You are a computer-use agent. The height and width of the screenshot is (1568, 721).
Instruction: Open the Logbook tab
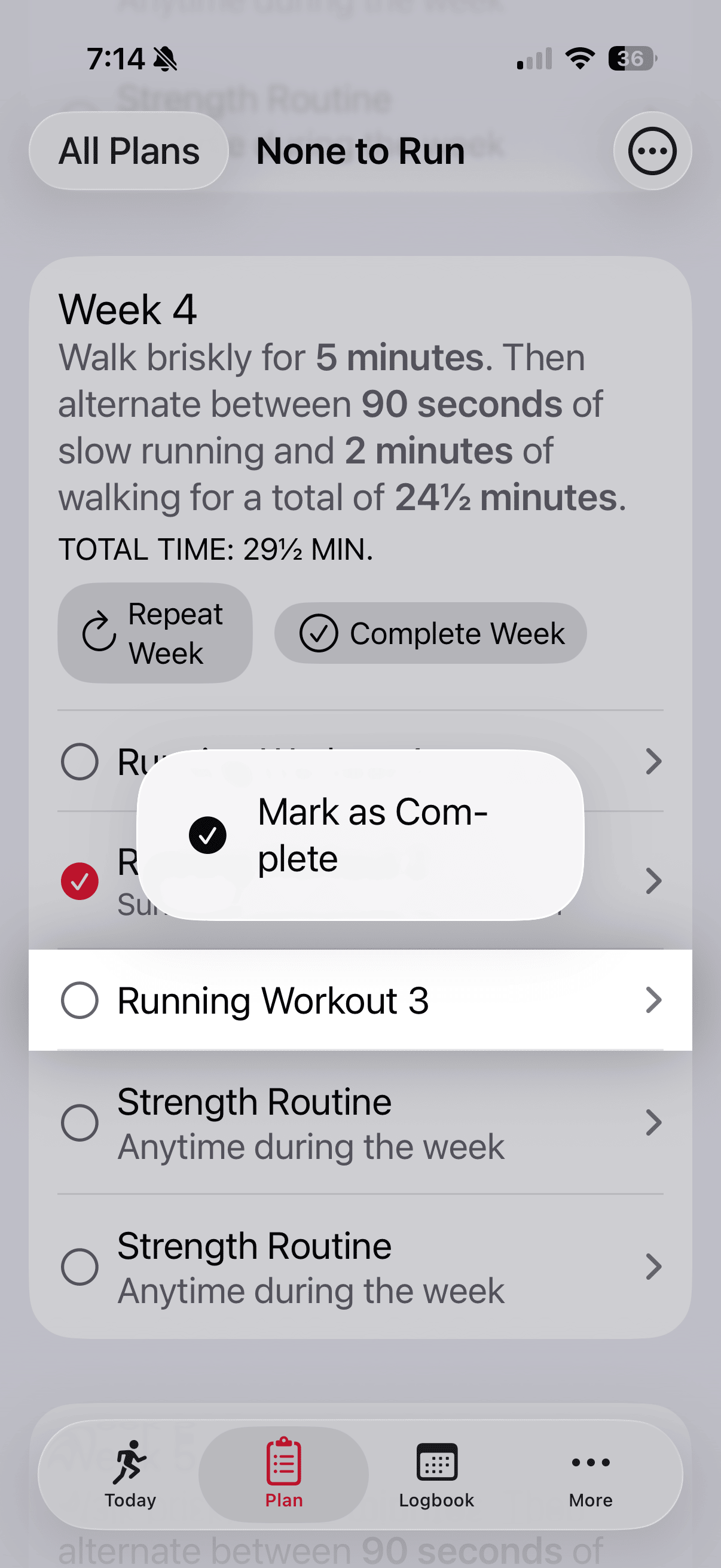tap(436, 1474)
